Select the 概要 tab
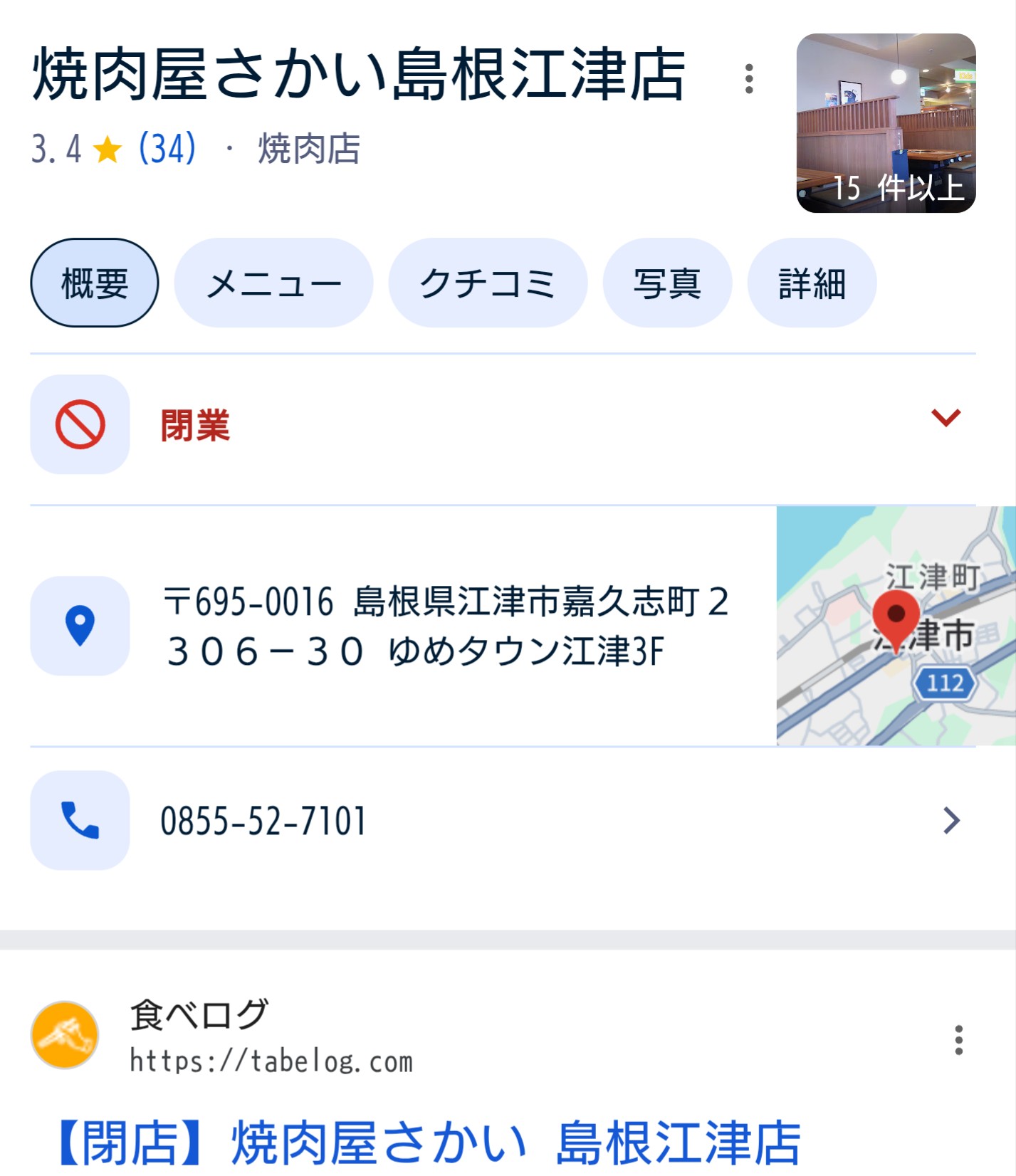The width and height of the screenshot is (1016, 1176). [x=95, y=283]
